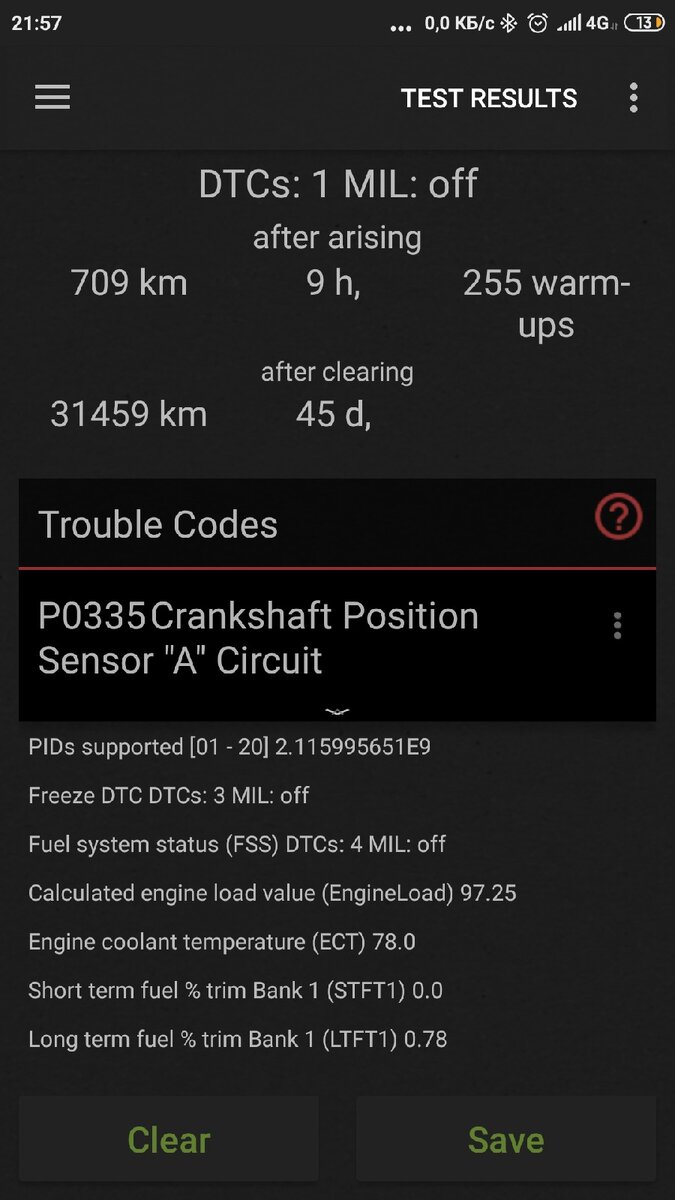
Task: Open options for the P0335 trouble code
Action: 617,626
